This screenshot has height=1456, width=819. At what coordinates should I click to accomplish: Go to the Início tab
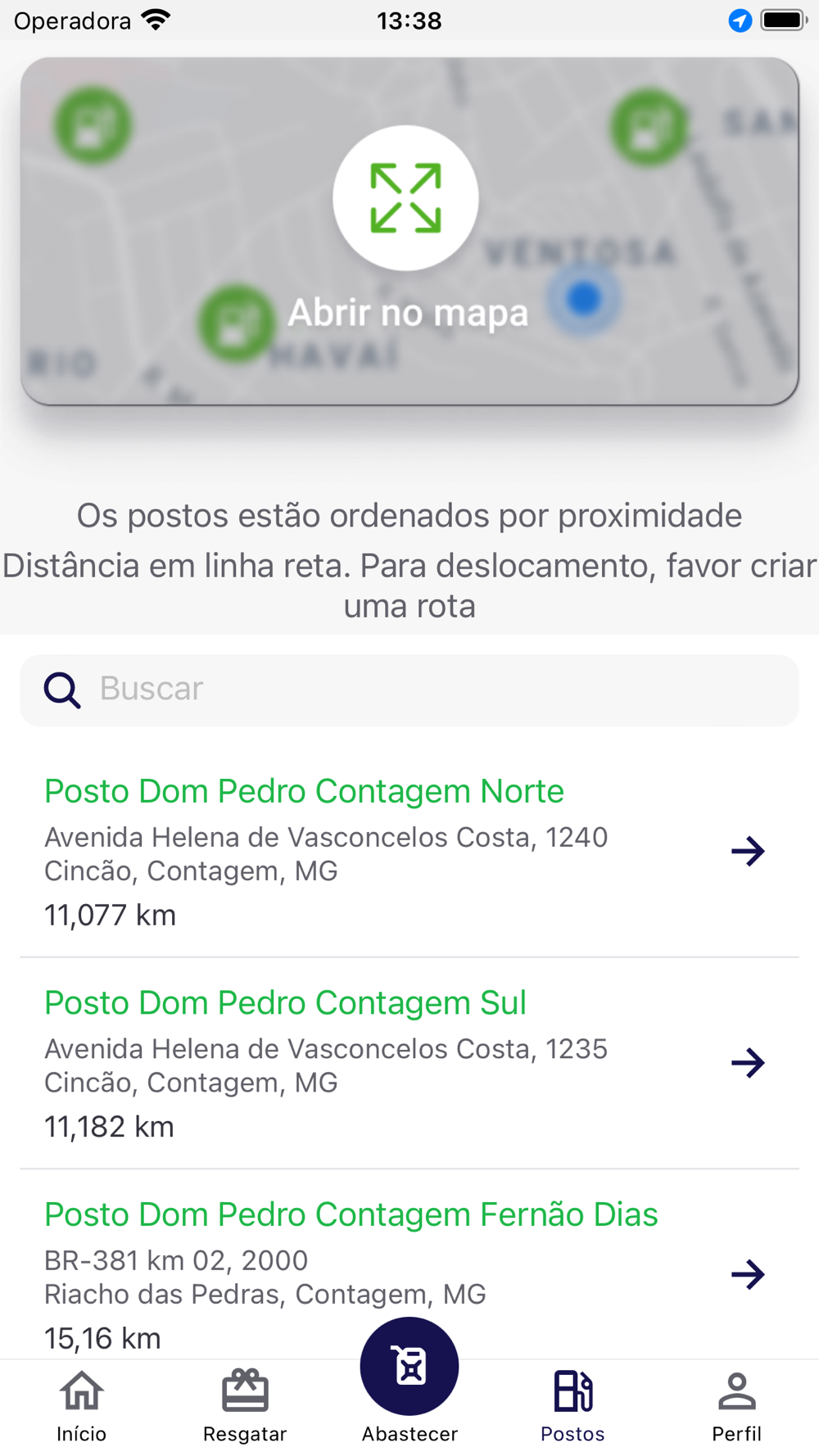click(x=82, y=1405)
